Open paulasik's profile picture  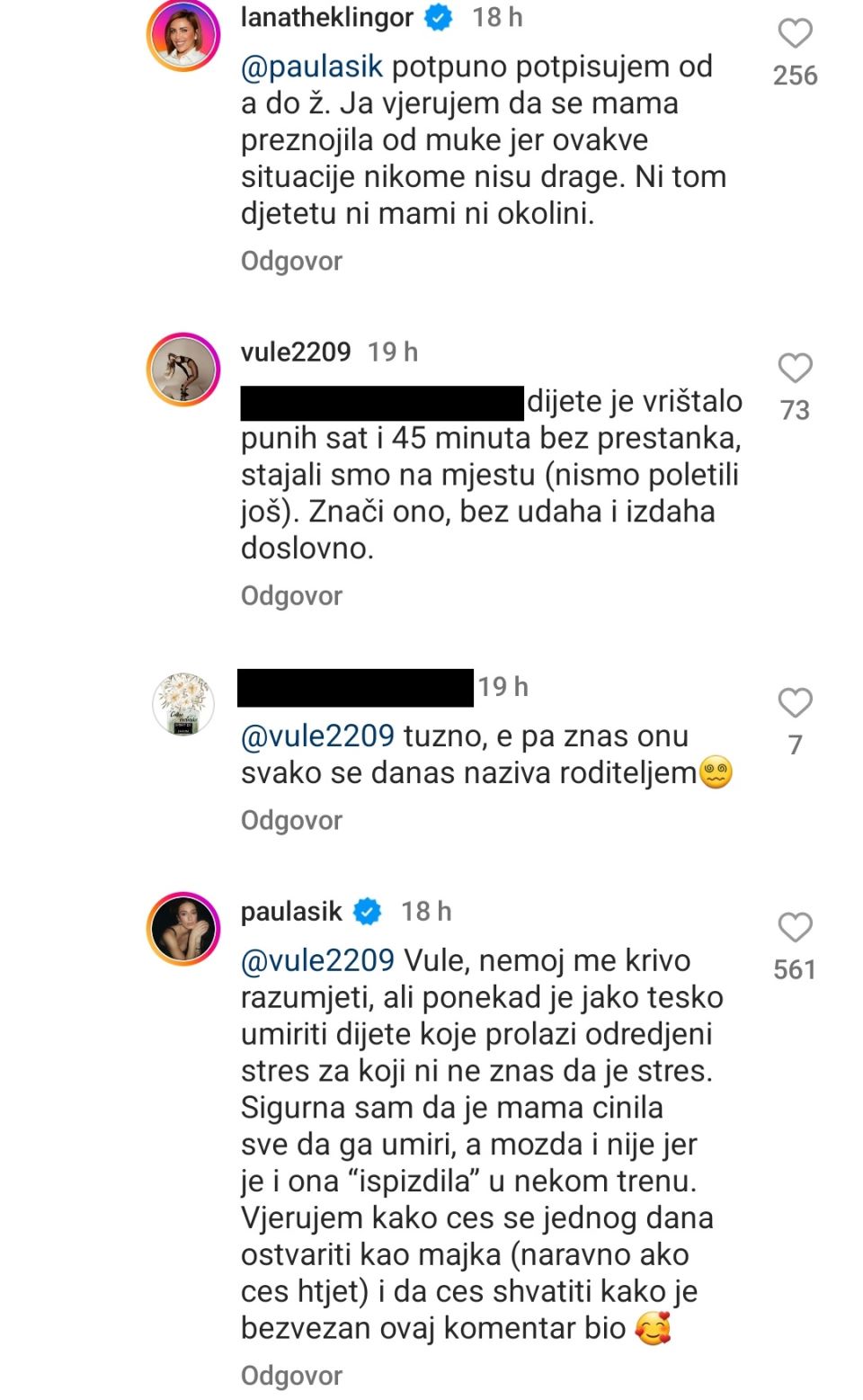183,929
